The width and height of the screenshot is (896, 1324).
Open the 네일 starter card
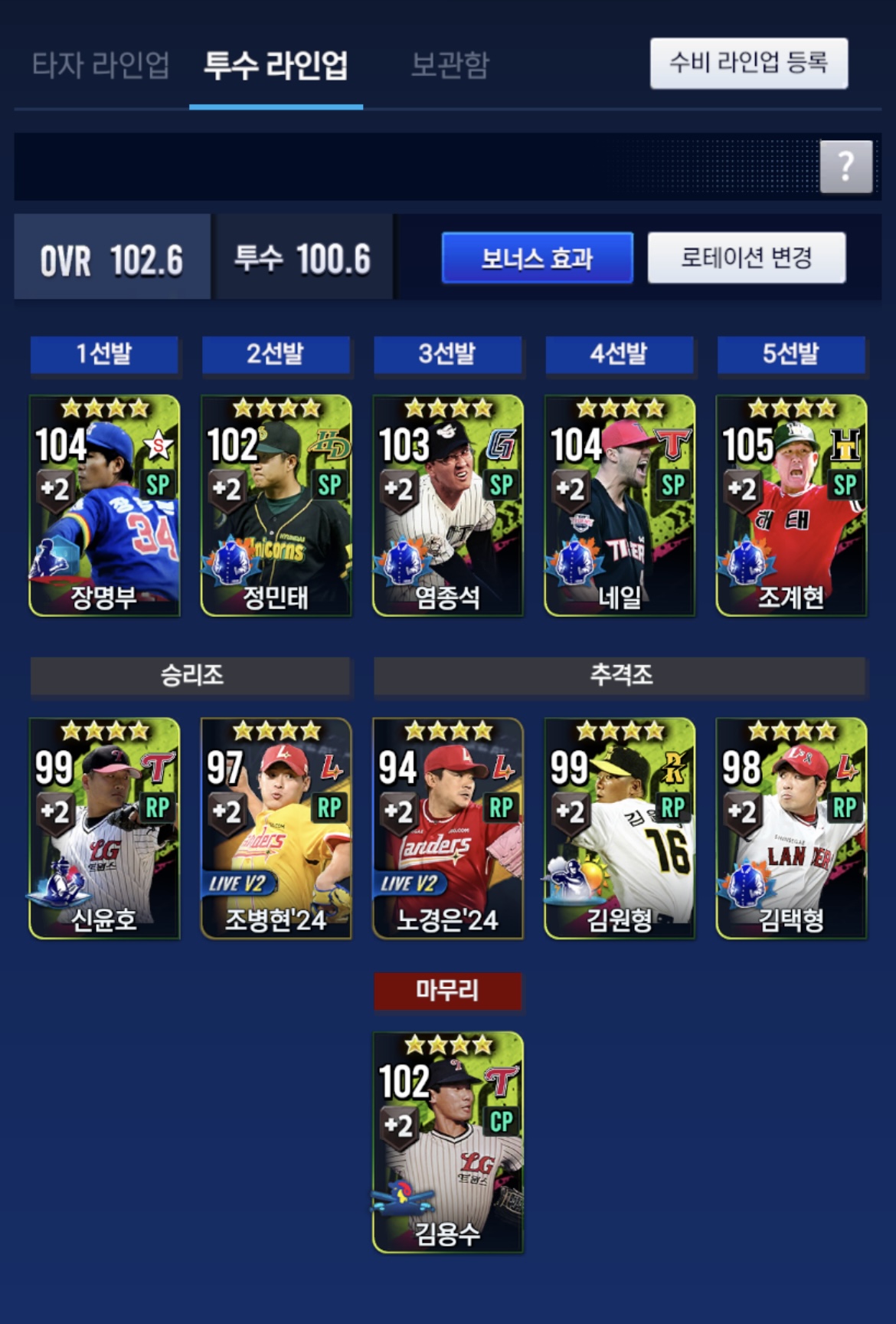(619, 506)
